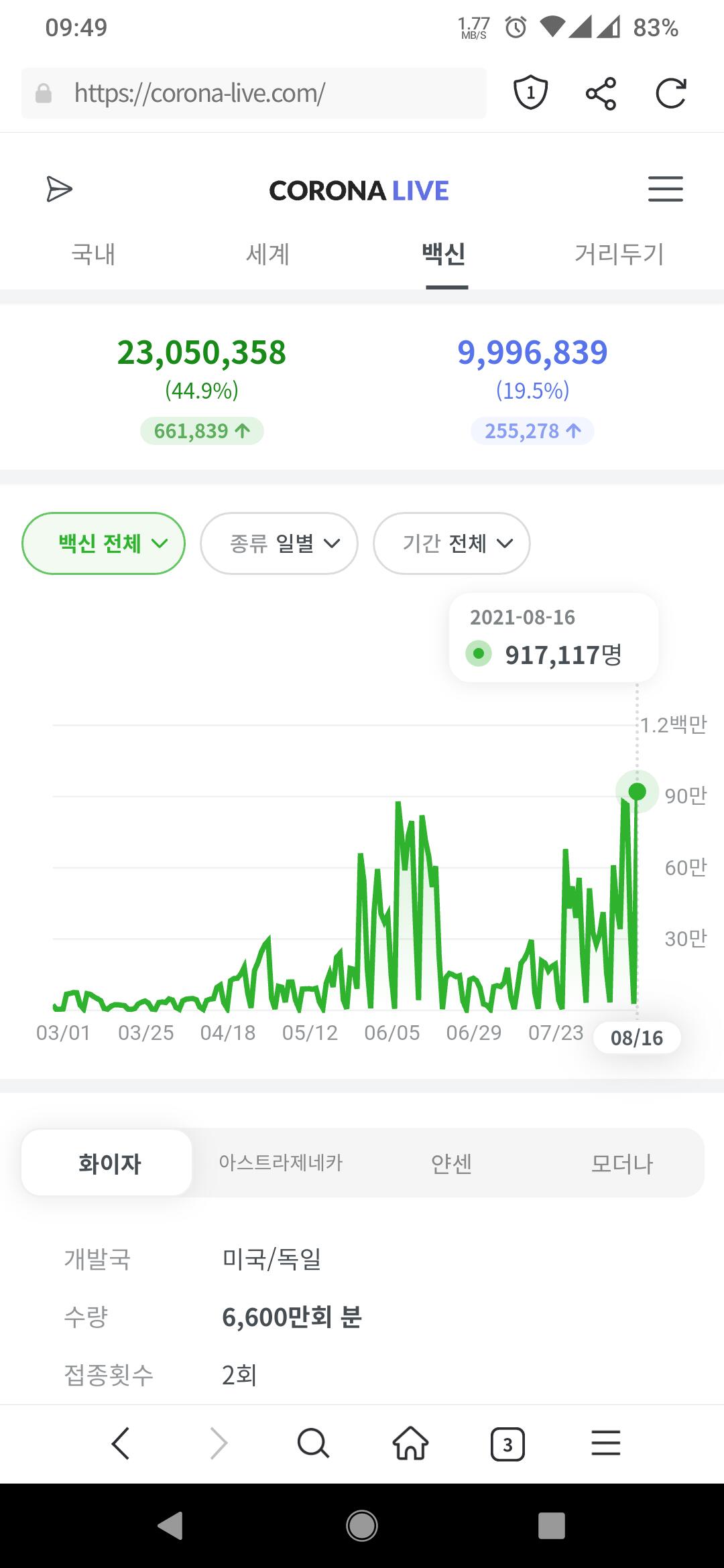
Task: Expand the 기간 전체 dropdown
Action: (451, 543)
